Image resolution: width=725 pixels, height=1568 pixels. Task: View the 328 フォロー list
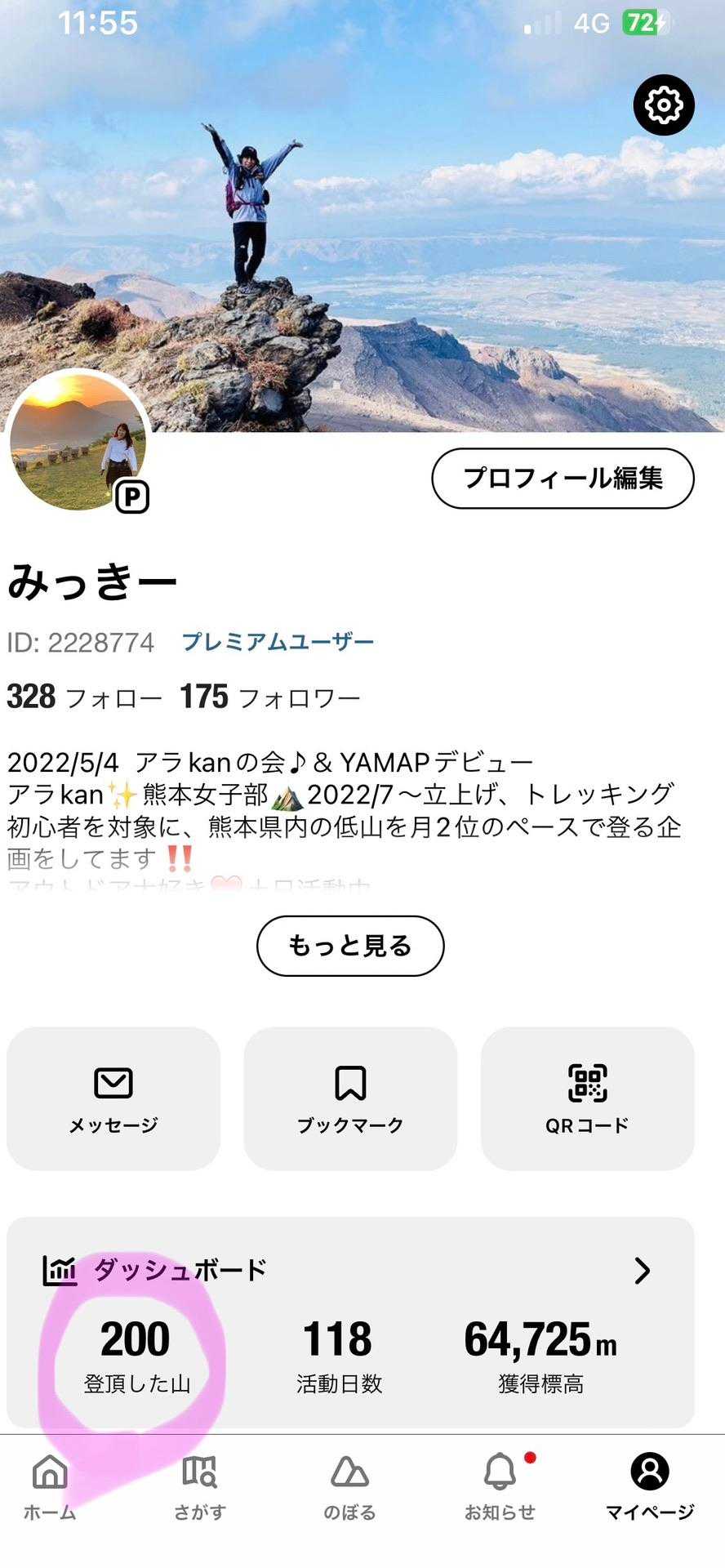pos(85,697)
